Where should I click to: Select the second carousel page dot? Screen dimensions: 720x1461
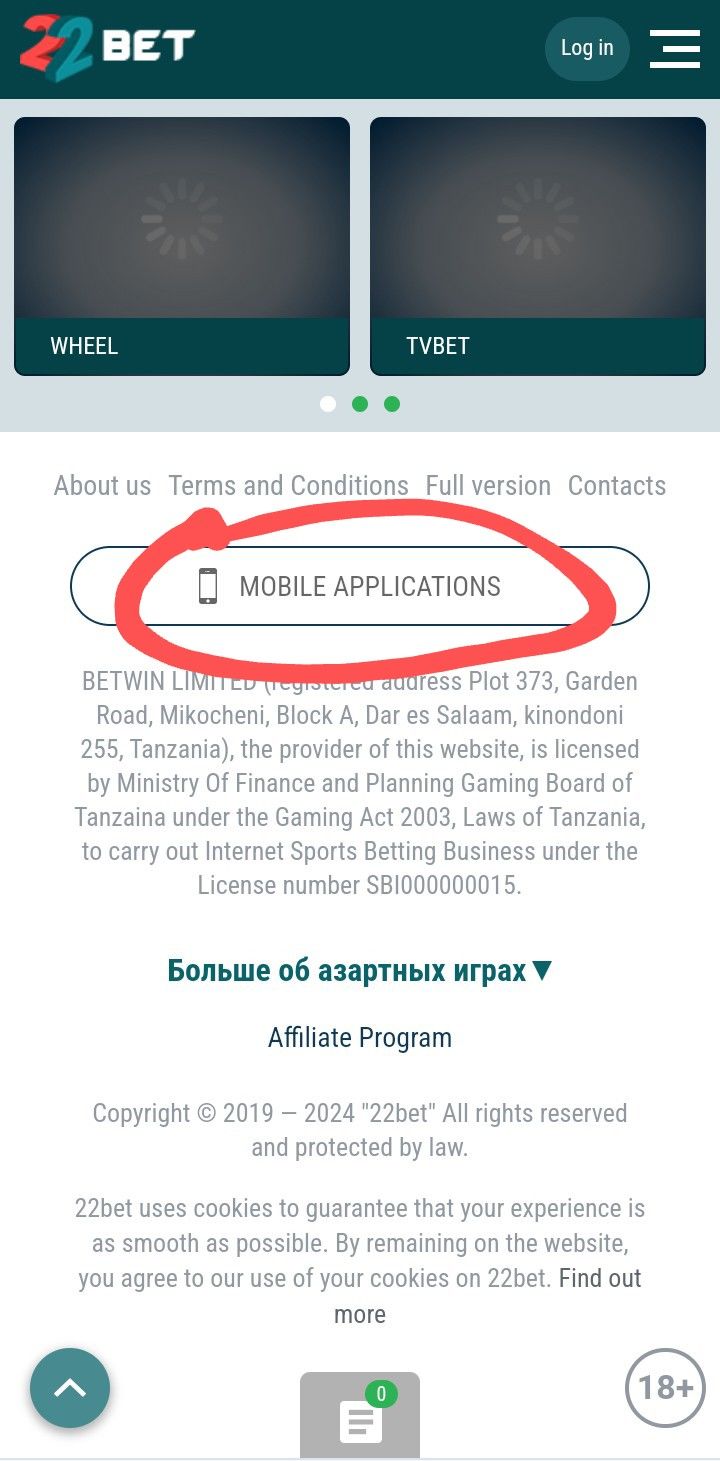point(360,404)
